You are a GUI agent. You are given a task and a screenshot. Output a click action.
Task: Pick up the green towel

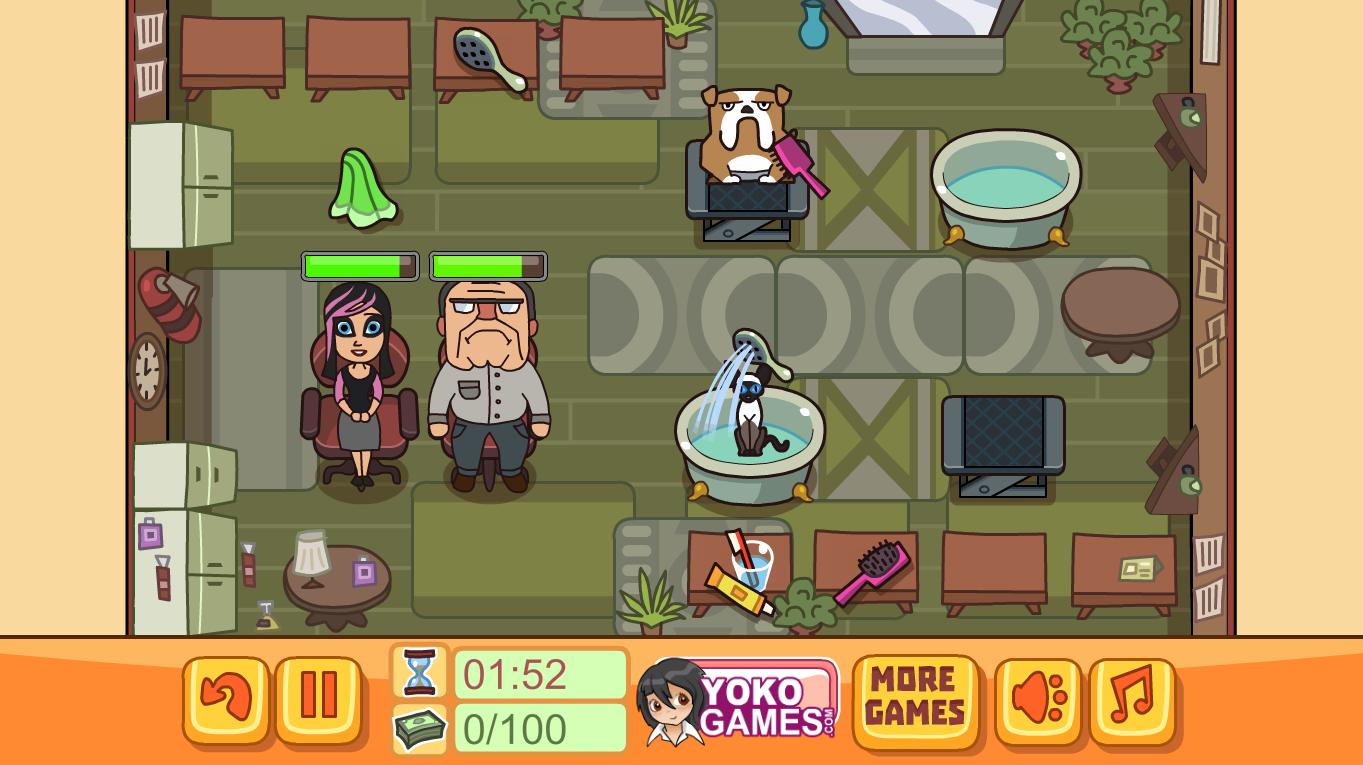361,187
